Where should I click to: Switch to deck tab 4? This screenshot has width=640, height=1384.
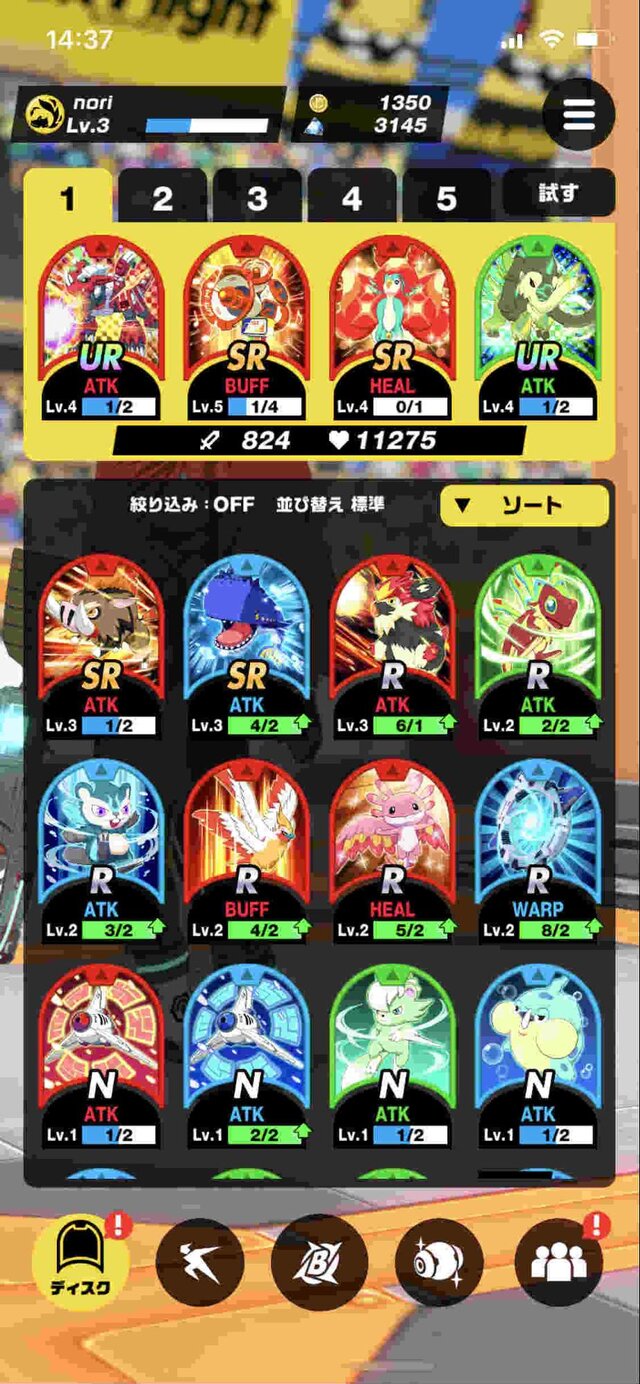(352, 197)
